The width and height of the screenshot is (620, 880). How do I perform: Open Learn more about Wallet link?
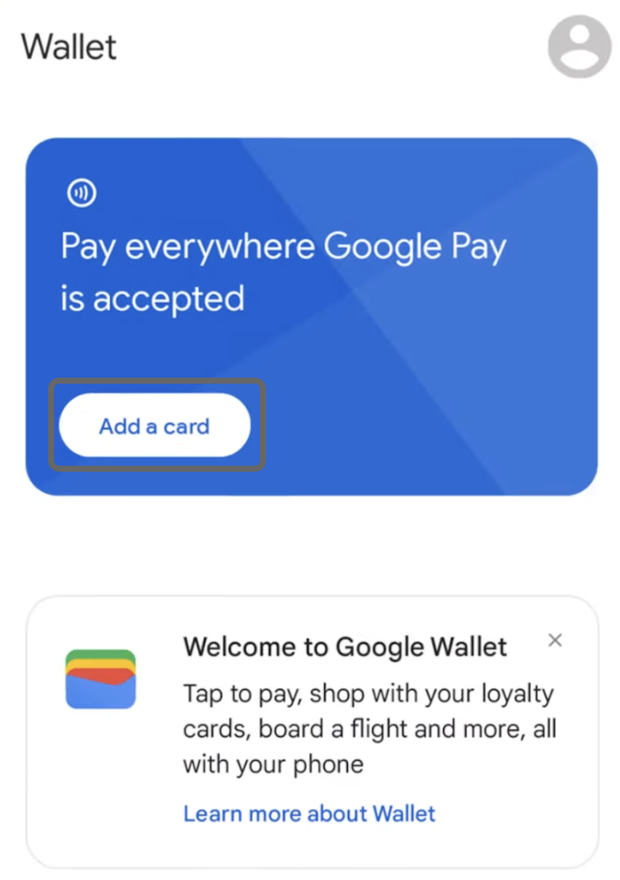click(309, 813)
